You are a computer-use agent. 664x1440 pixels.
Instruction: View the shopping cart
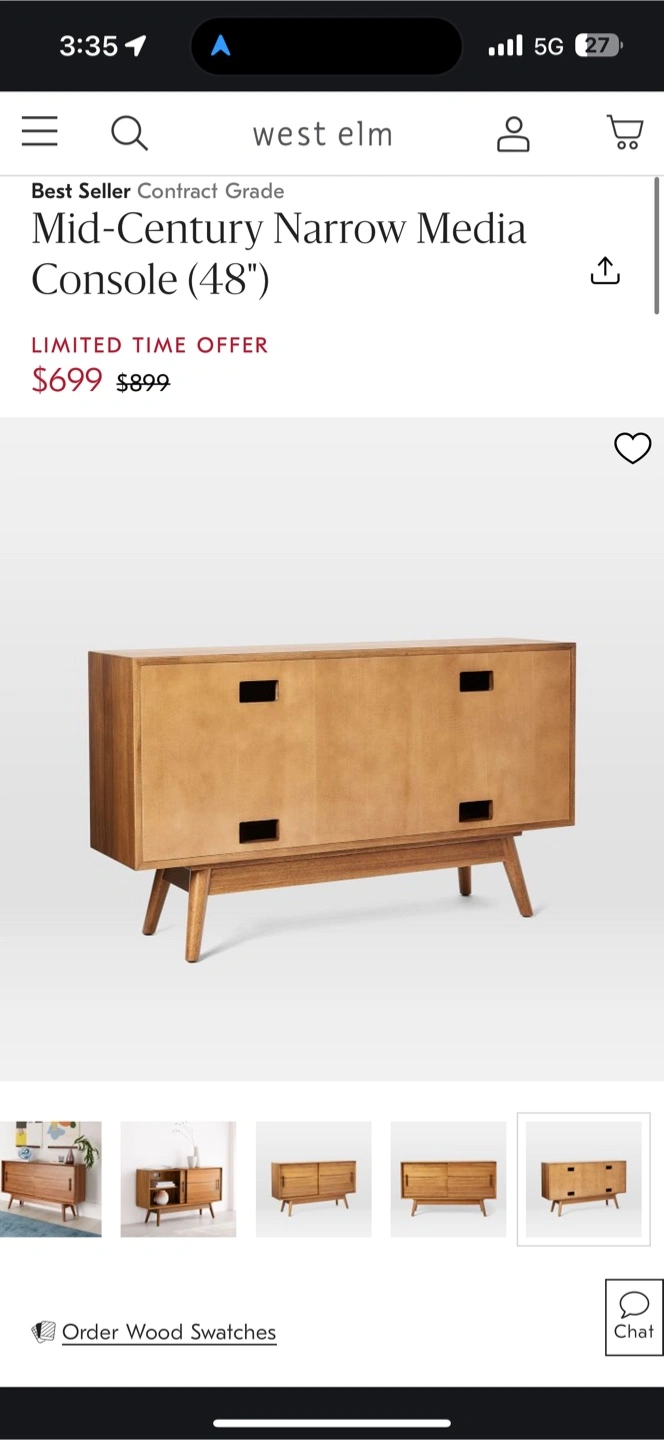point(625,132)
